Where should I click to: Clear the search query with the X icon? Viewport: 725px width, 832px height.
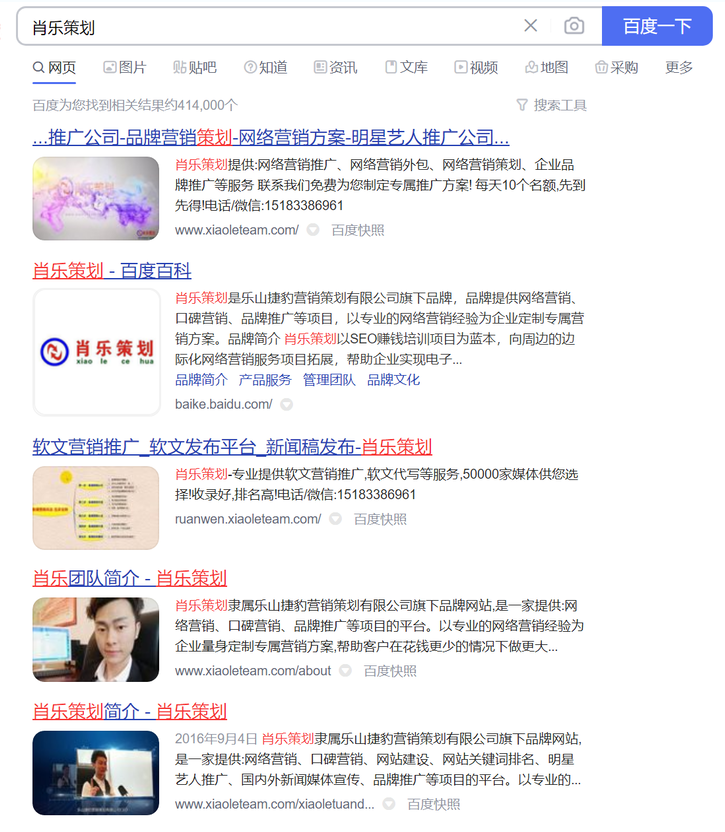click(531, 26)
